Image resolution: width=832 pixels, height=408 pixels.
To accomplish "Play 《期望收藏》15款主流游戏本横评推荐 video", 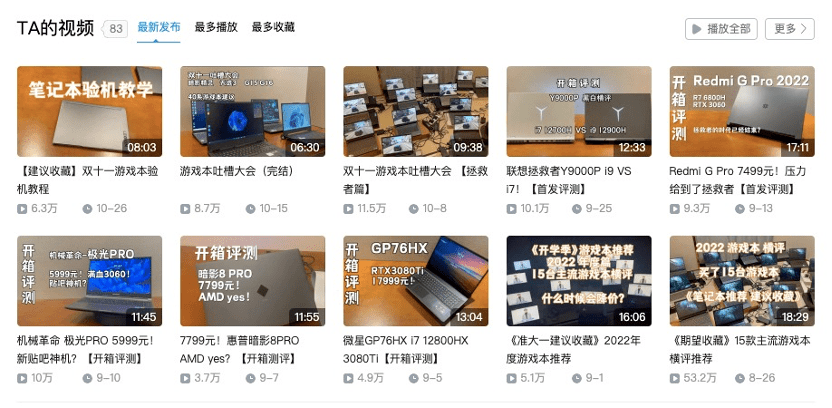I will [741, 281].
